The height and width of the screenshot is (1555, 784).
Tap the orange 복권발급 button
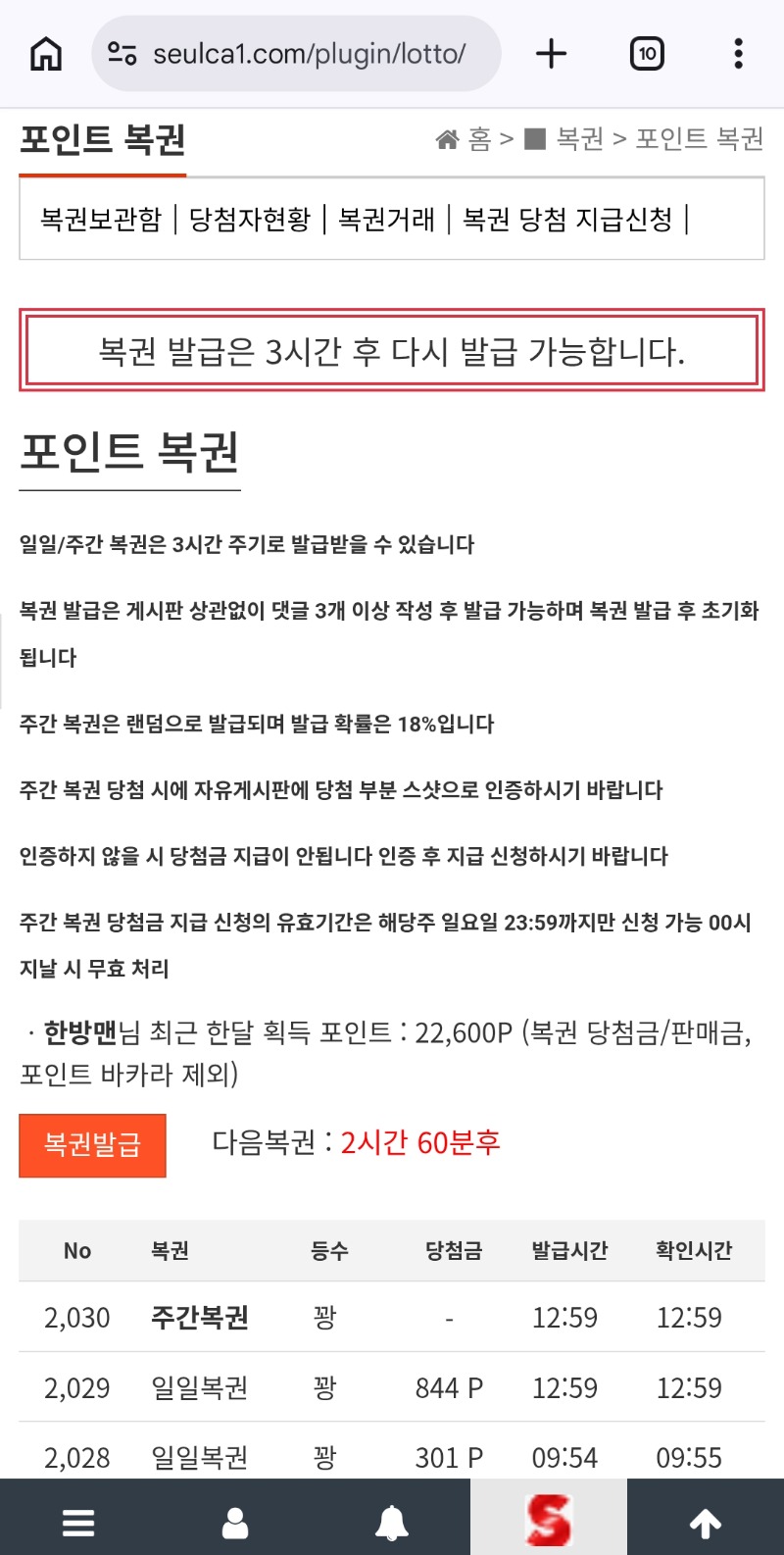pos(92,1145)
